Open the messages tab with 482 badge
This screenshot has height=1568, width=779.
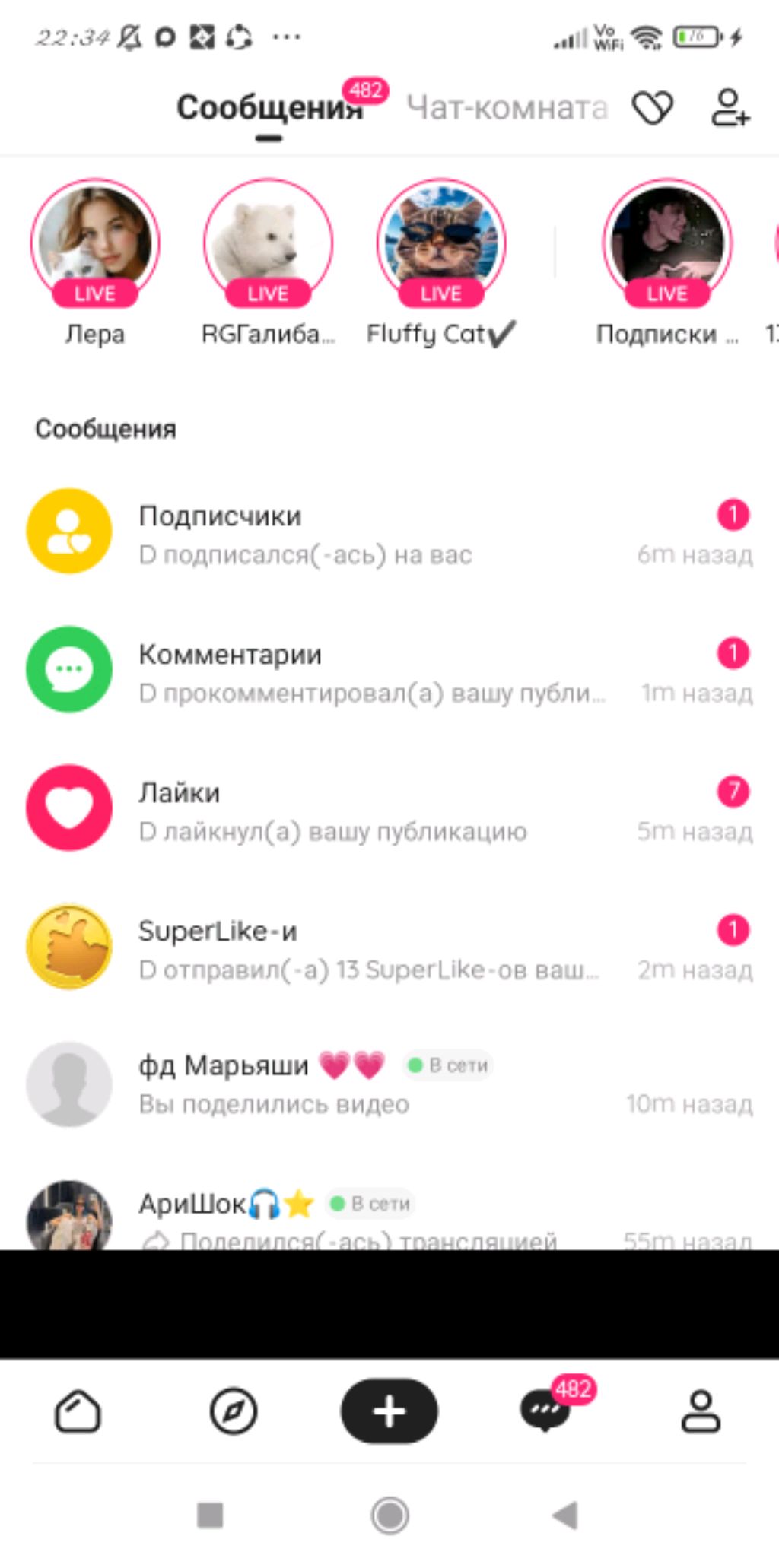click(546, 1411)
